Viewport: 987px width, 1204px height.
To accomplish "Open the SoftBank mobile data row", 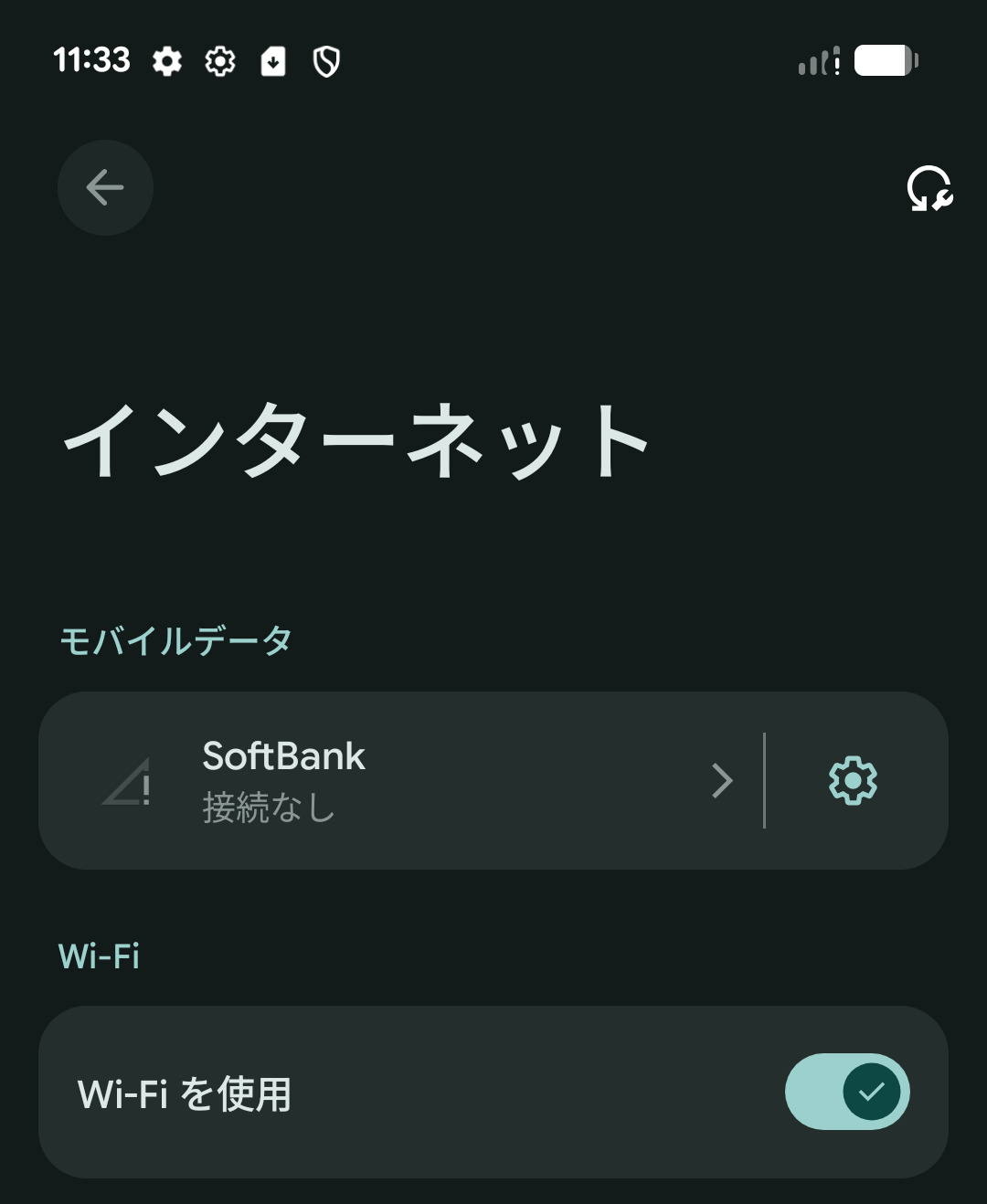I will coord(400,780).
